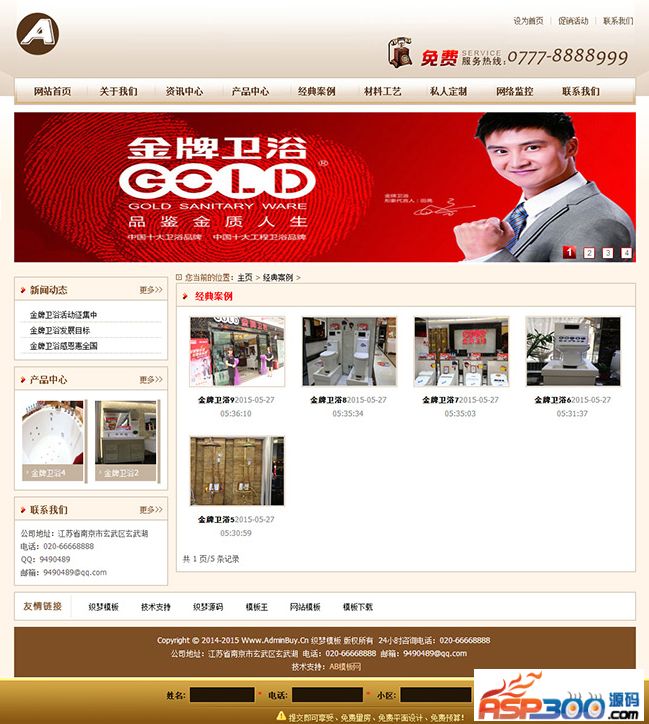The width and height of the screenshot is (649, 724).
Task: Open product thumbnail 金牌卫浴4
Action: click(x=53, y=440)
